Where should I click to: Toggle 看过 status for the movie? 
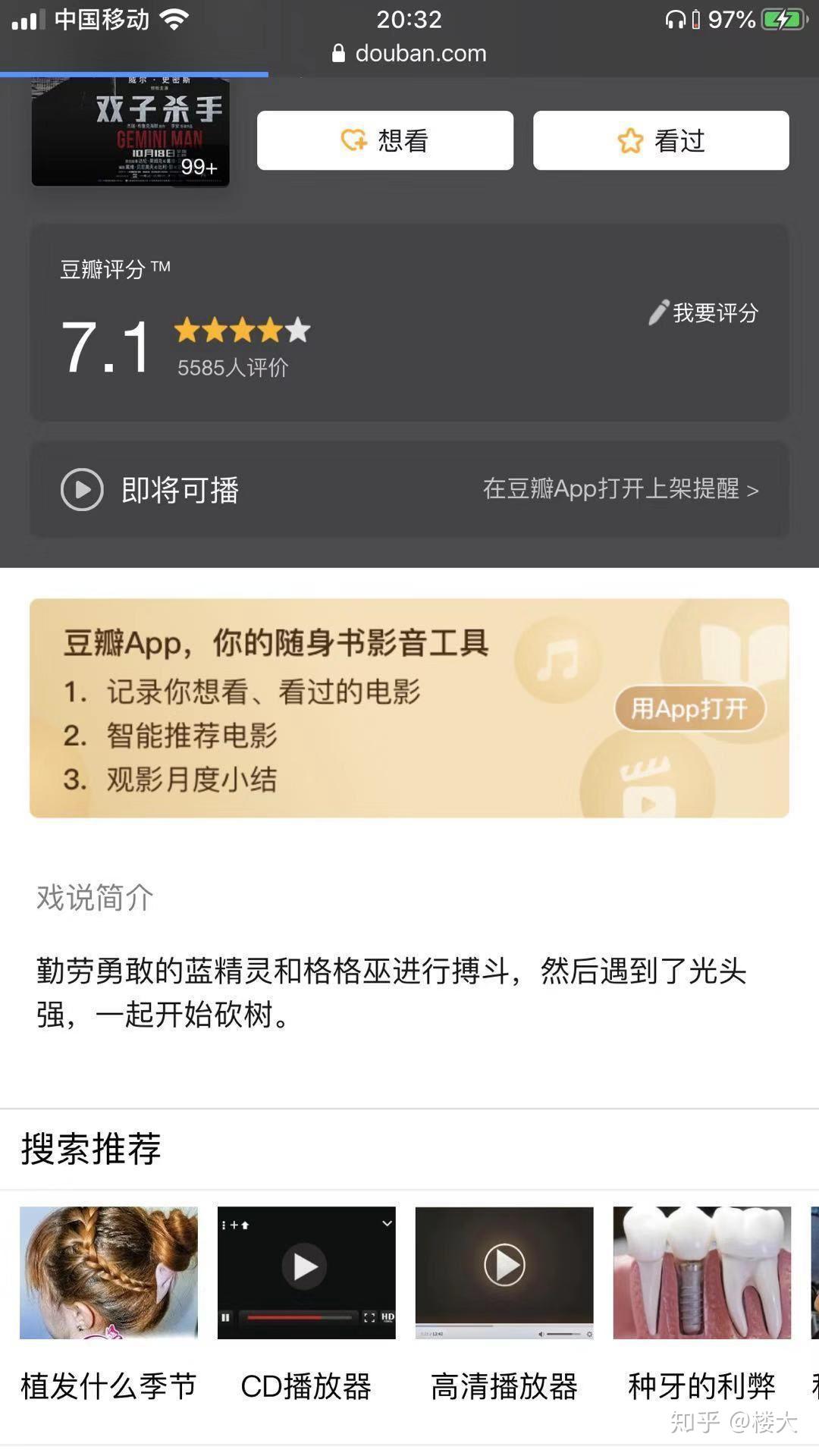(661, 140)
